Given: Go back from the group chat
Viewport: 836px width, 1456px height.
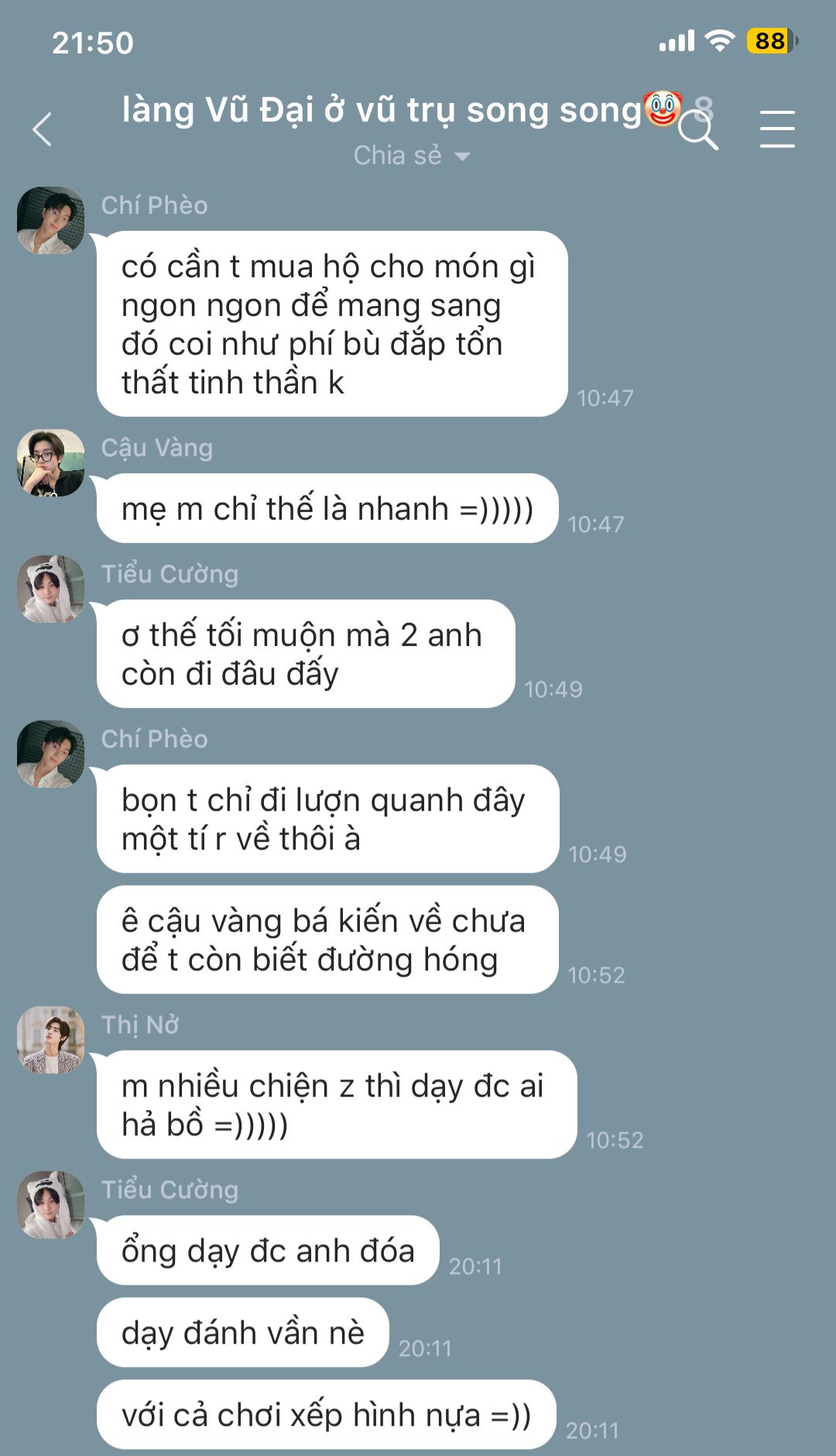Looking at the screenshot, I should (43, 129).
